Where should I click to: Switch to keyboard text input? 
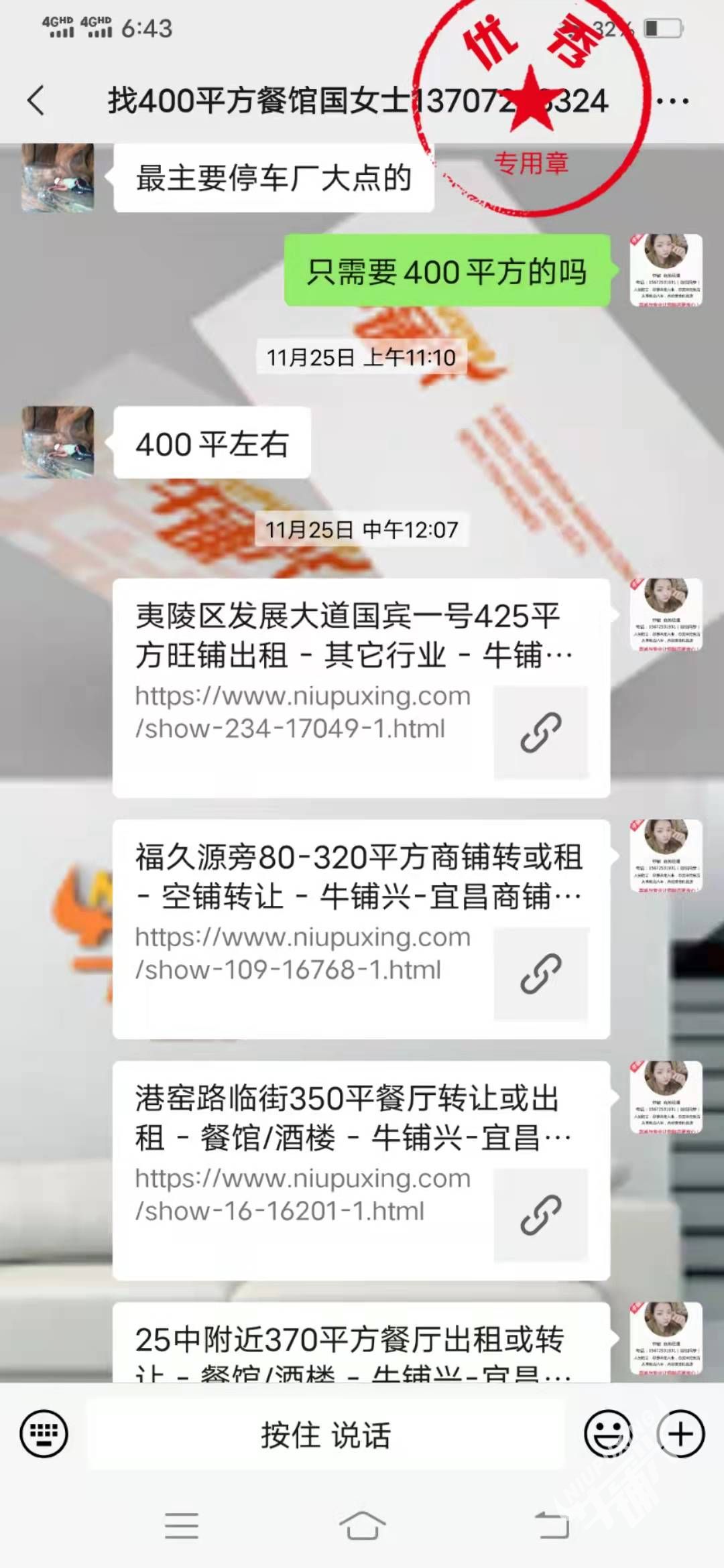[x=44, y=1434]
